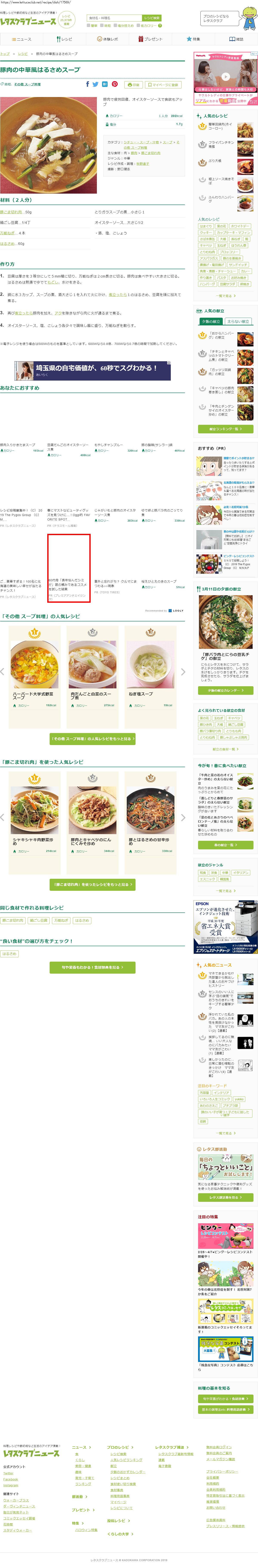Open the 春の献立一覧 button
The width and height of the screenshot is (258, 1568).
tap(226, 845)
